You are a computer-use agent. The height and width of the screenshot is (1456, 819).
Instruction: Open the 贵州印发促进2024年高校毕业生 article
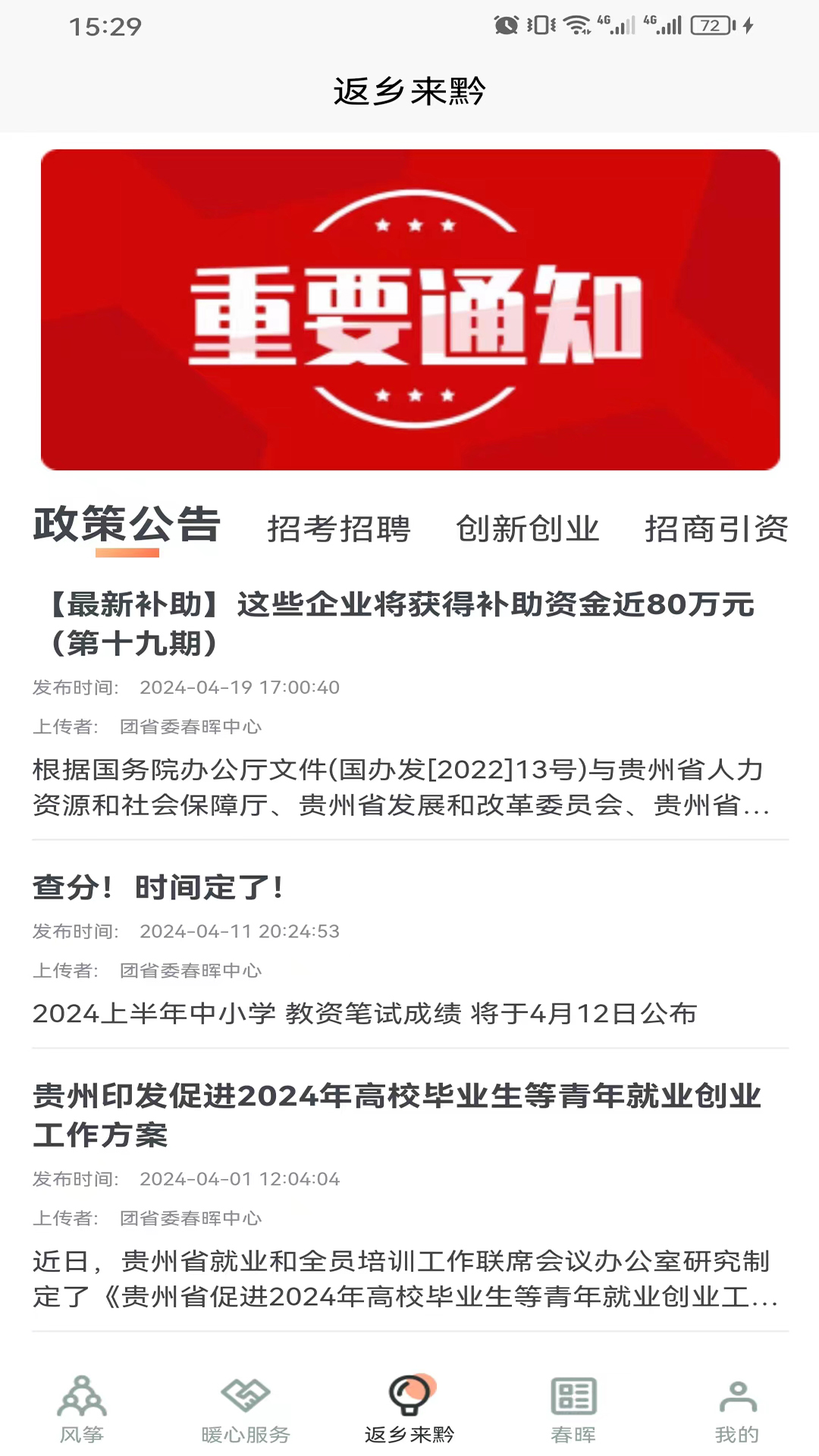point(397,1115)
